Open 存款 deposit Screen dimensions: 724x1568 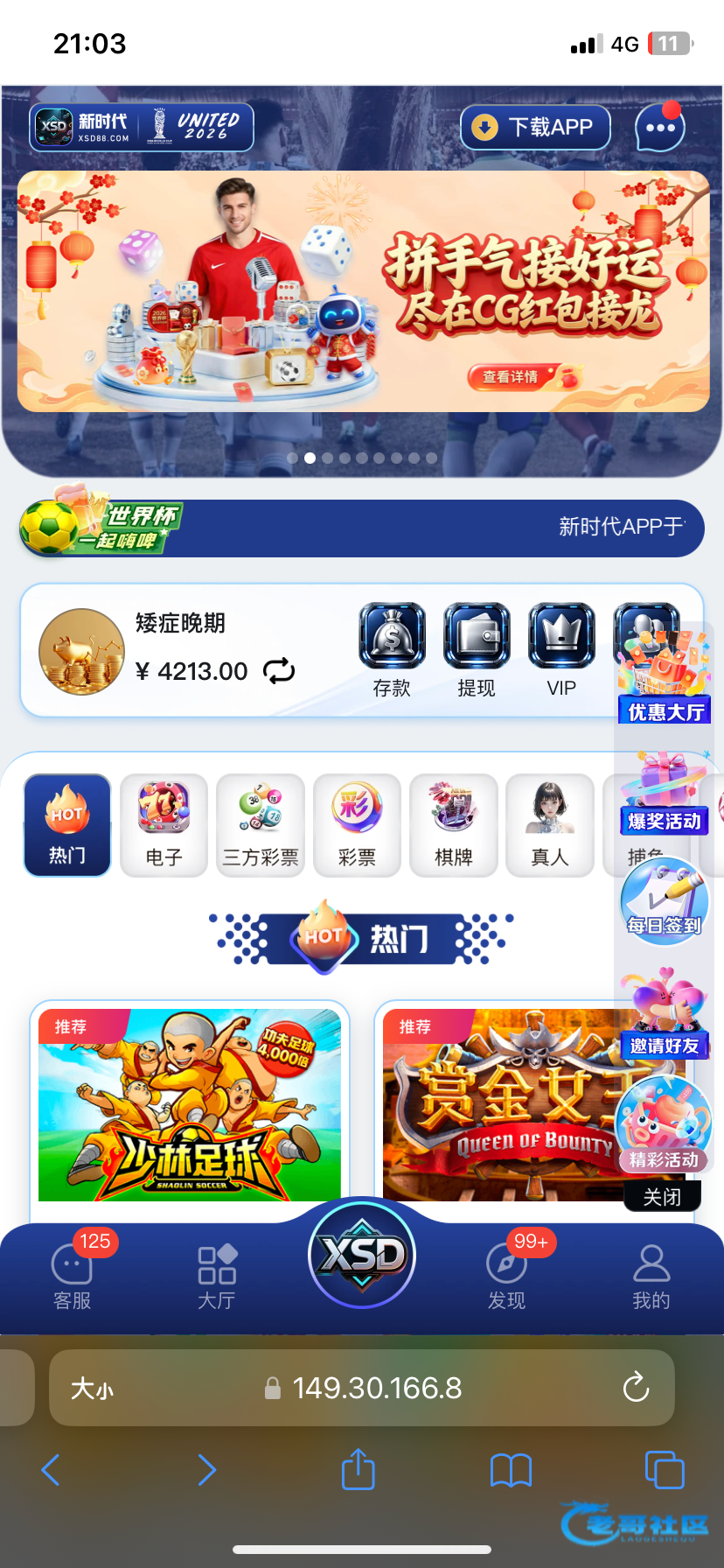pos(392,649)
